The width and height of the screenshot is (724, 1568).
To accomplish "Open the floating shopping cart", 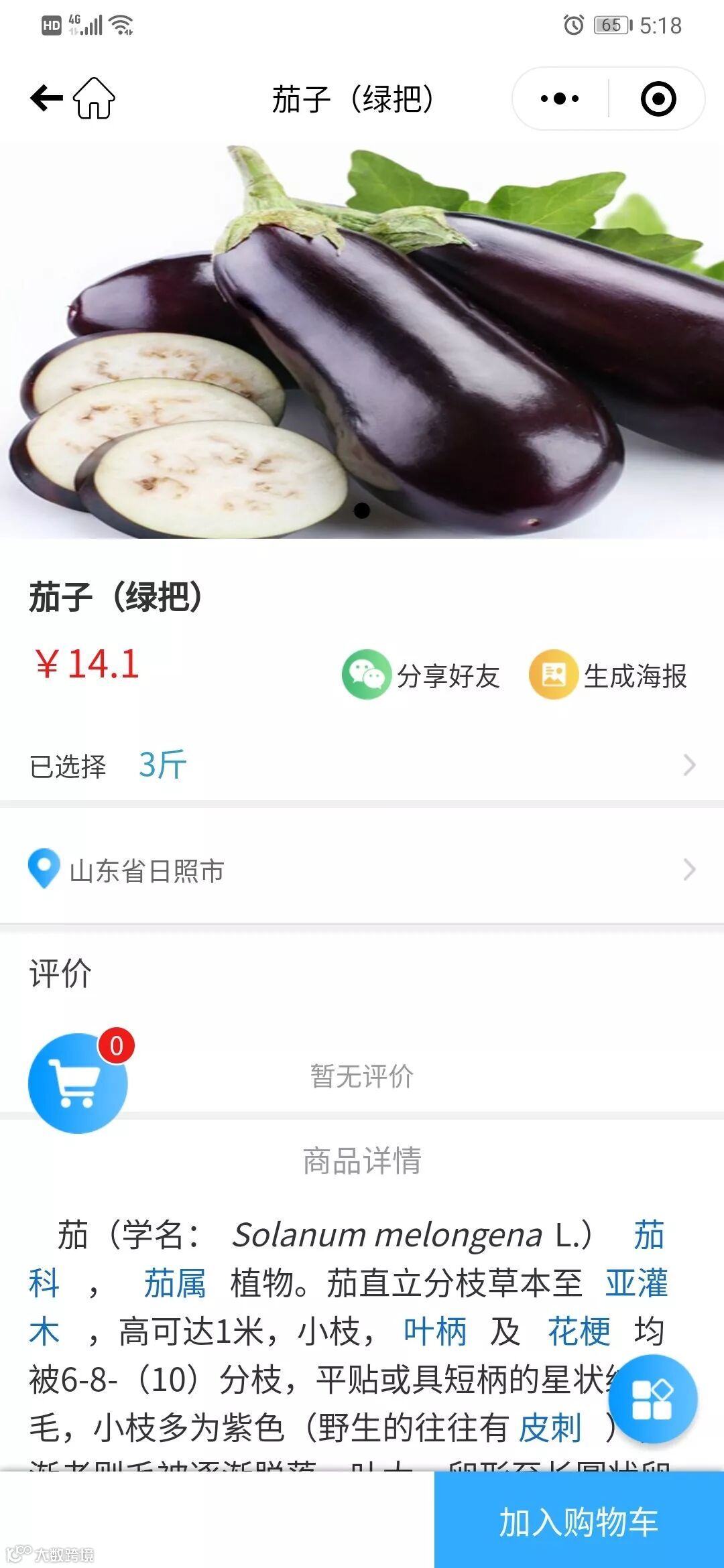I will (x=78, y=1083).
